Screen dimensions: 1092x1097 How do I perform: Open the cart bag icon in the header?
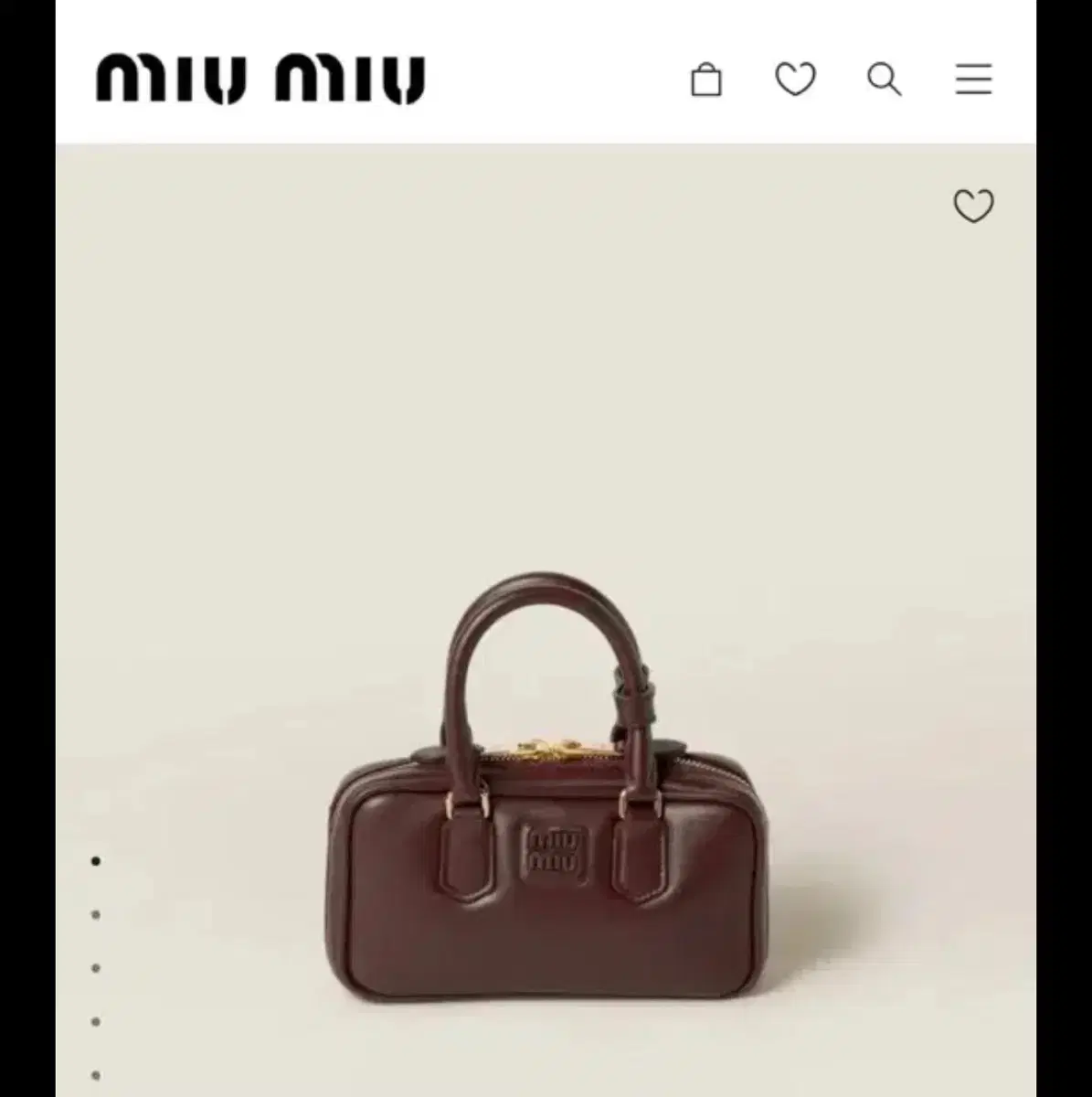(705, 81)
